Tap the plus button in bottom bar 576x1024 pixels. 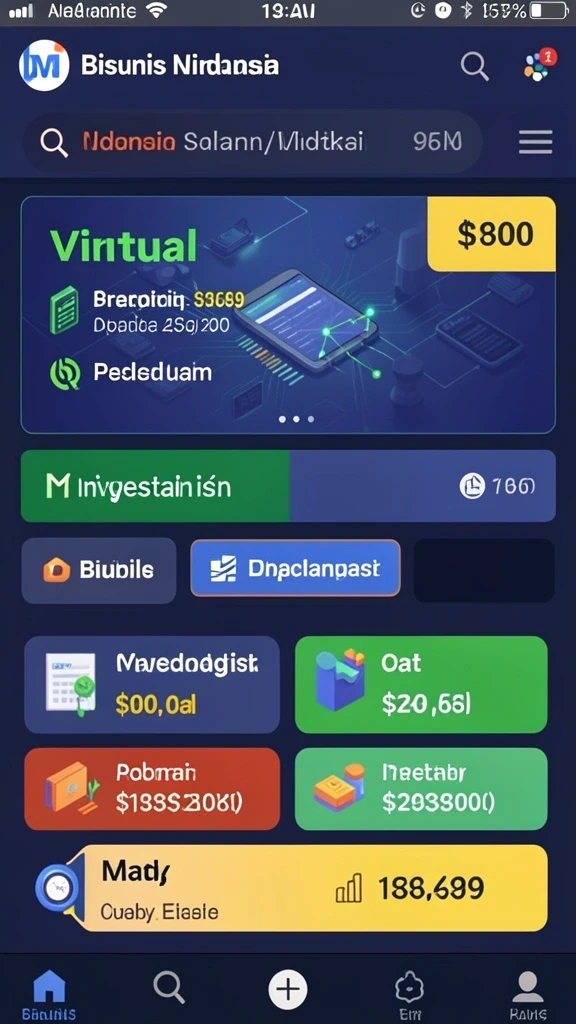point(288,989)
